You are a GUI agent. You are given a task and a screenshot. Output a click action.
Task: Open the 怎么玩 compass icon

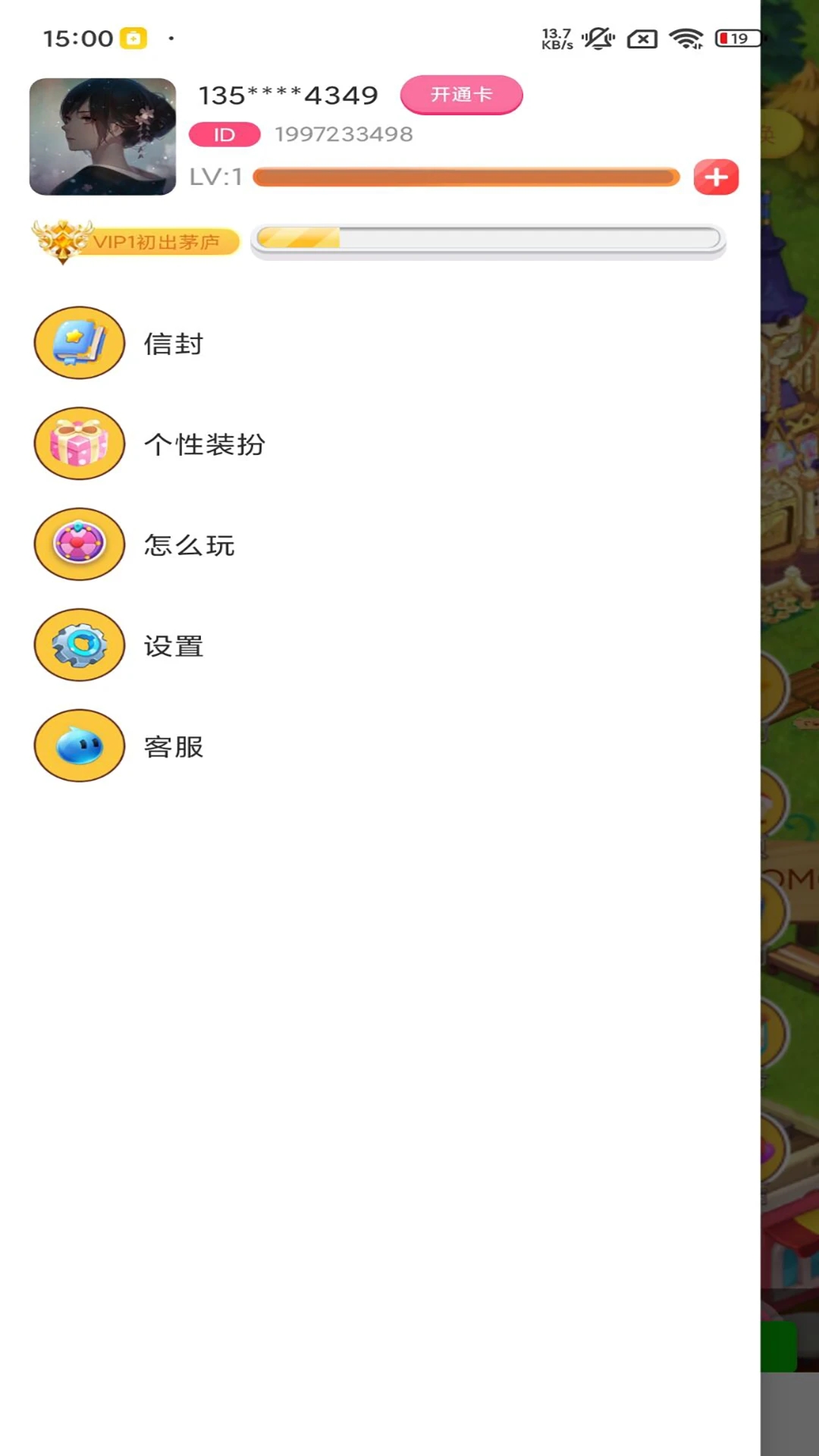pos(79,544)
